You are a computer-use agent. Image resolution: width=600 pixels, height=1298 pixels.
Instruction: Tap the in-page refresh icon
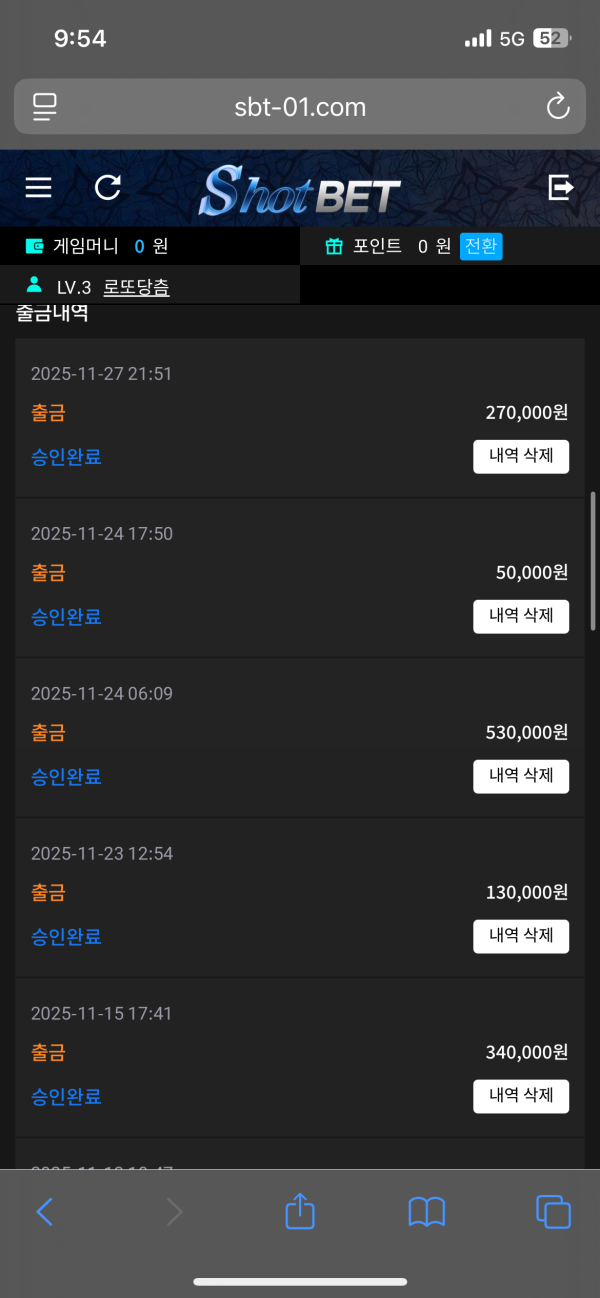tap(107, 188)
